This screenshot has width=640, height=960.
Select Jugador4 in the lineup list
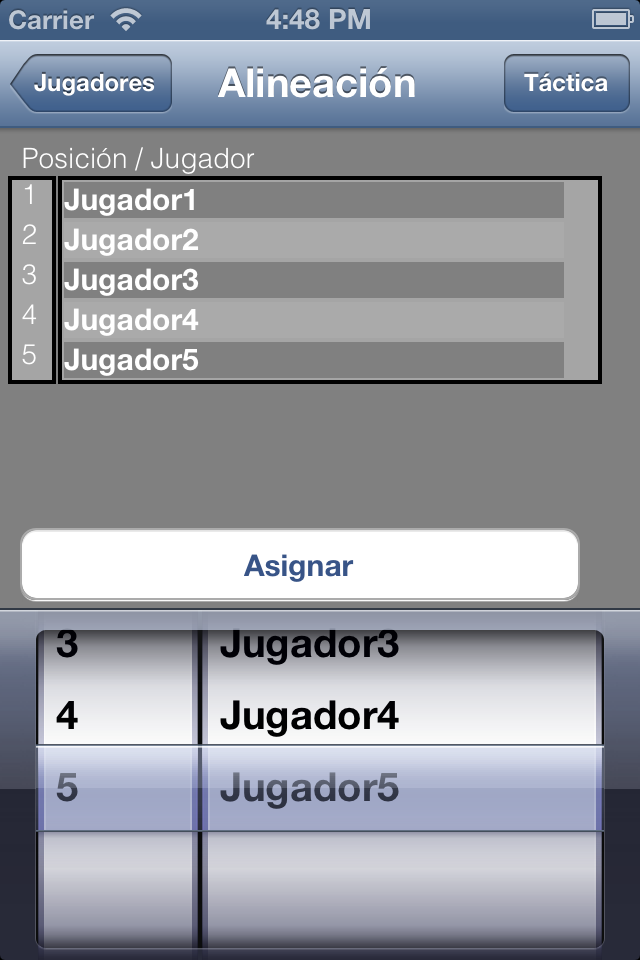click(314, 320)
